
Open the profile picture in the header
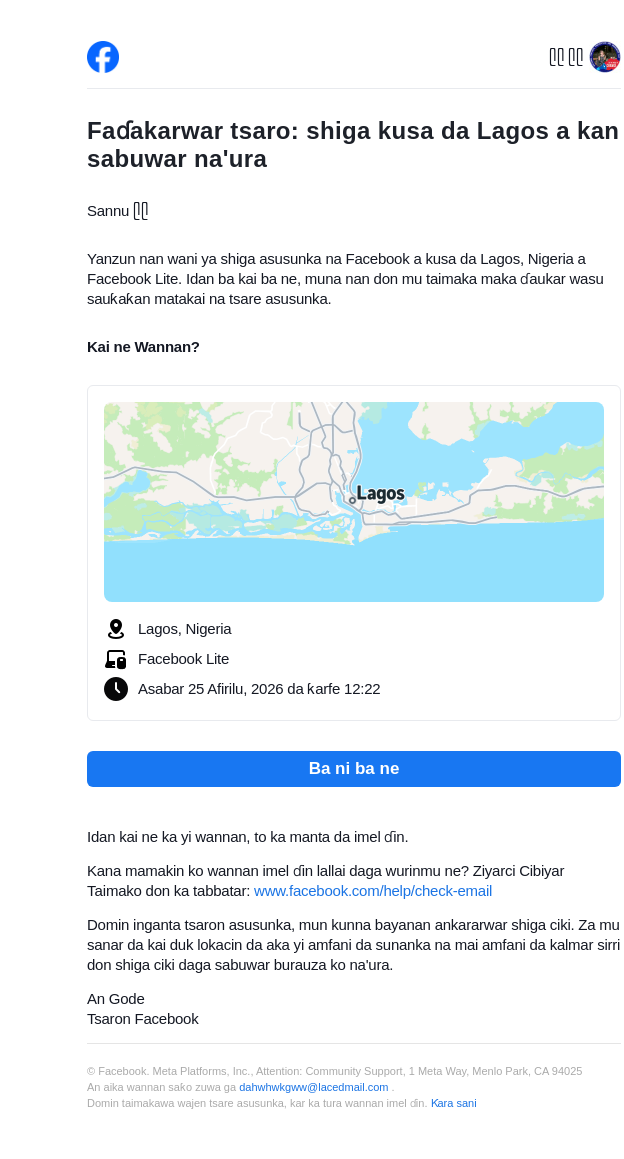tap(604, 57)
